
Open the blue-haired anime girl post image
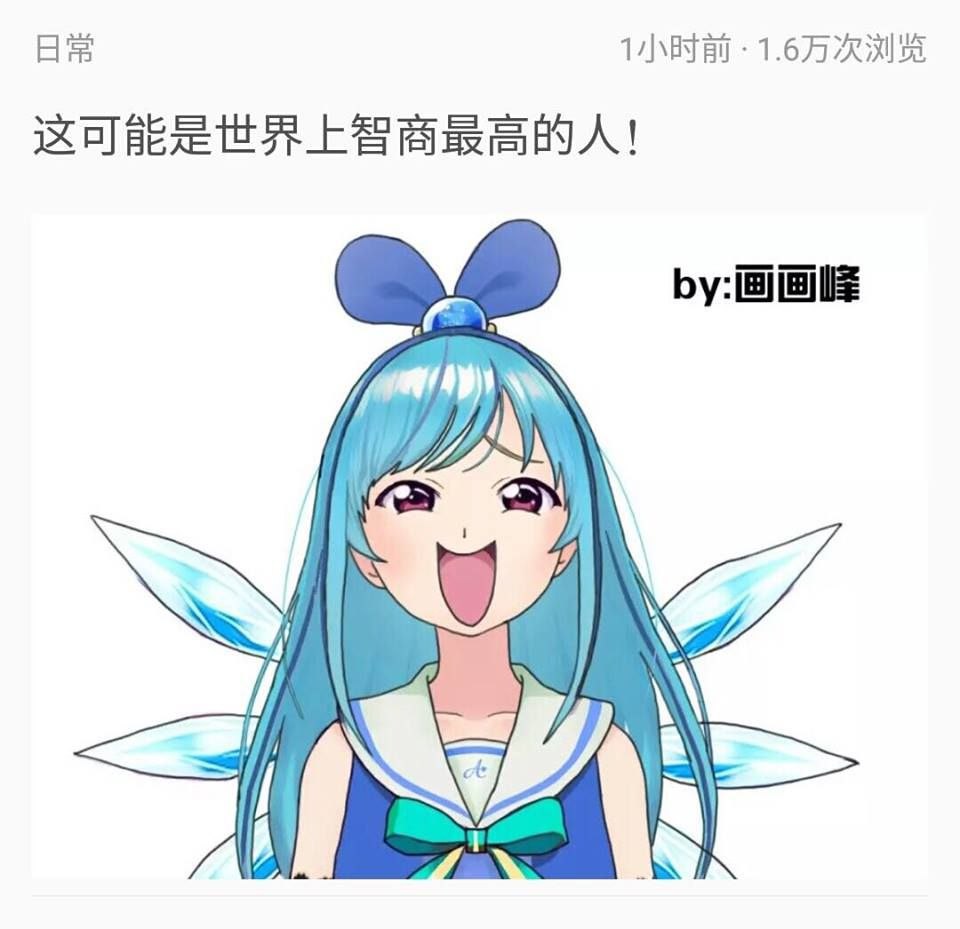(x=479, y=546)
